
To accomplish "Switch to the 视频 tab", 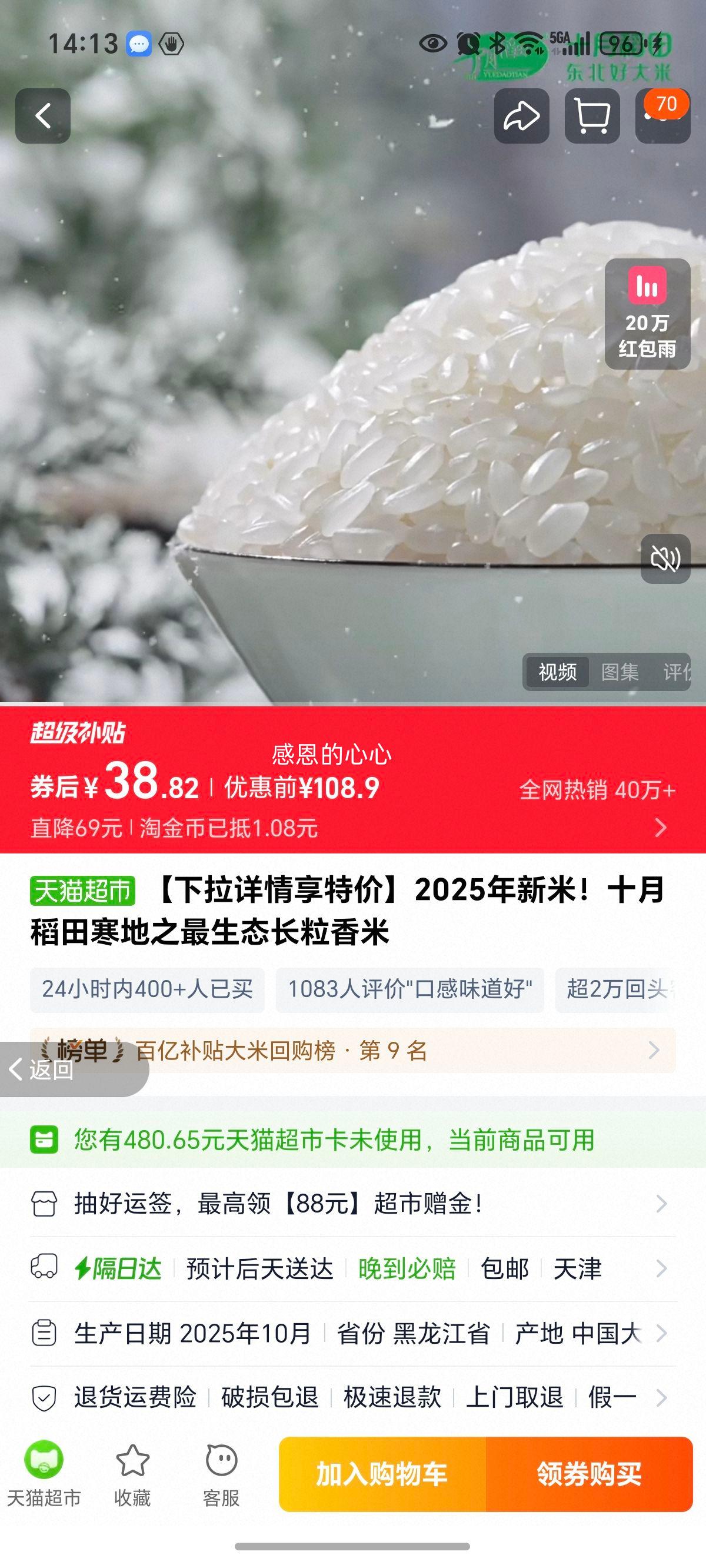I will coord(558,672).
